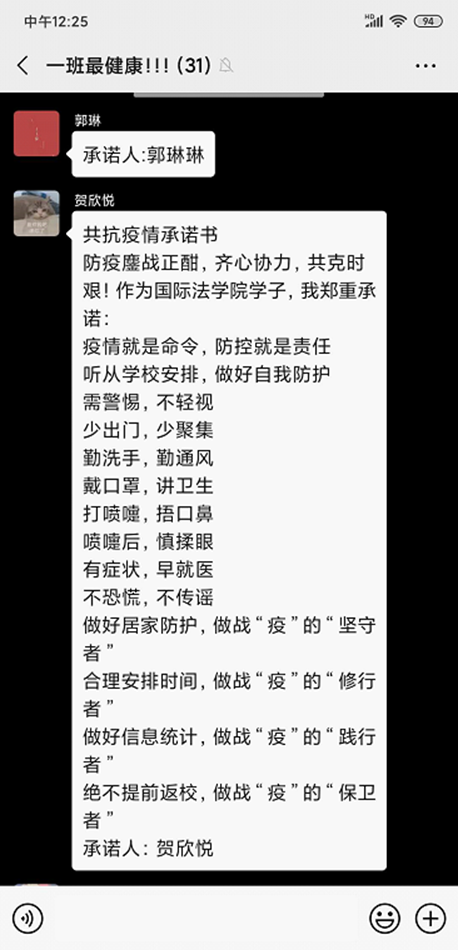This screenshot has width=458, height=950.
Task: Switch to voice message input
Action: (28, 918)
